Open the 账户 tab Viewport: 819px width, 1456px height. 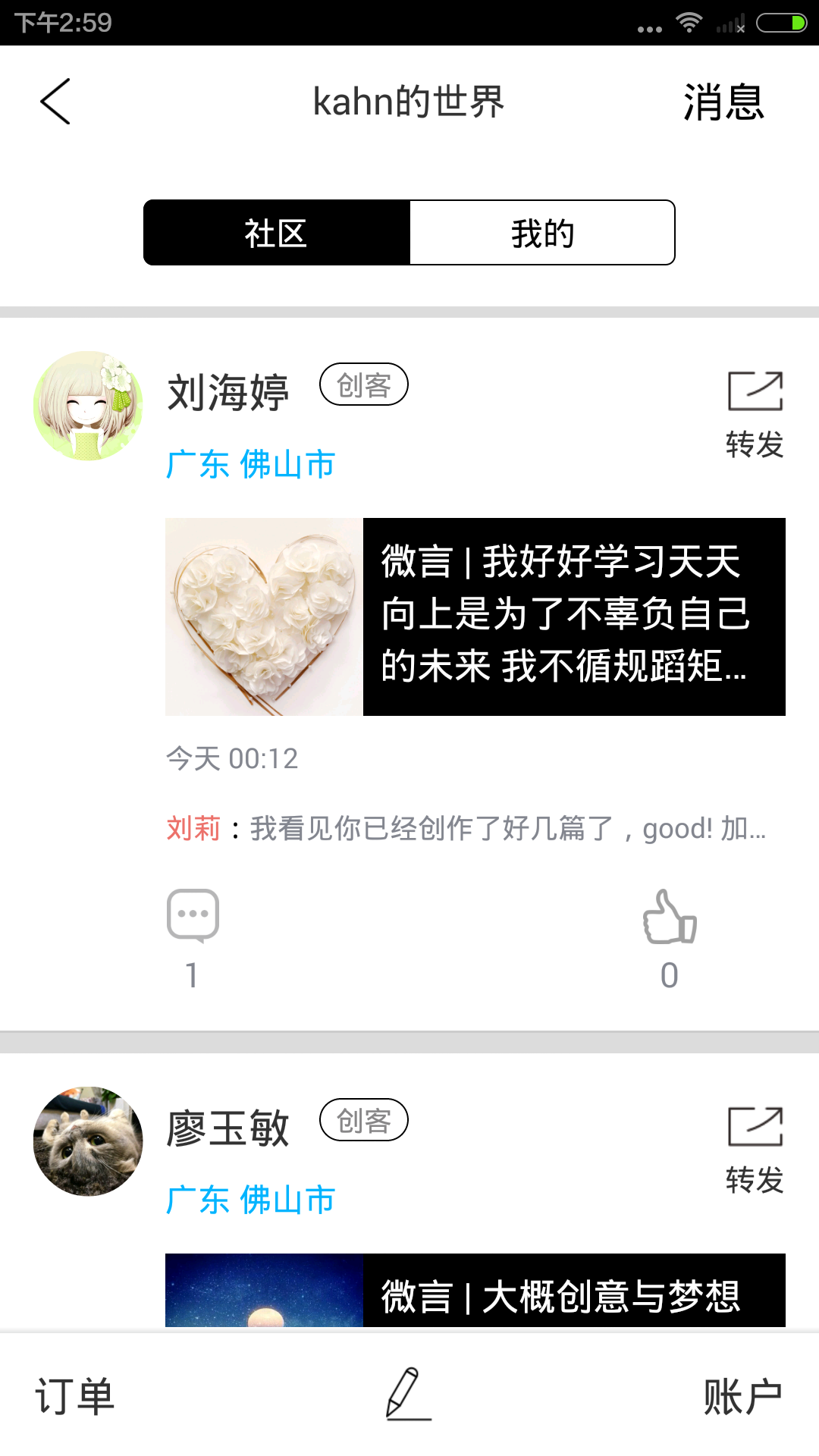742,1396
